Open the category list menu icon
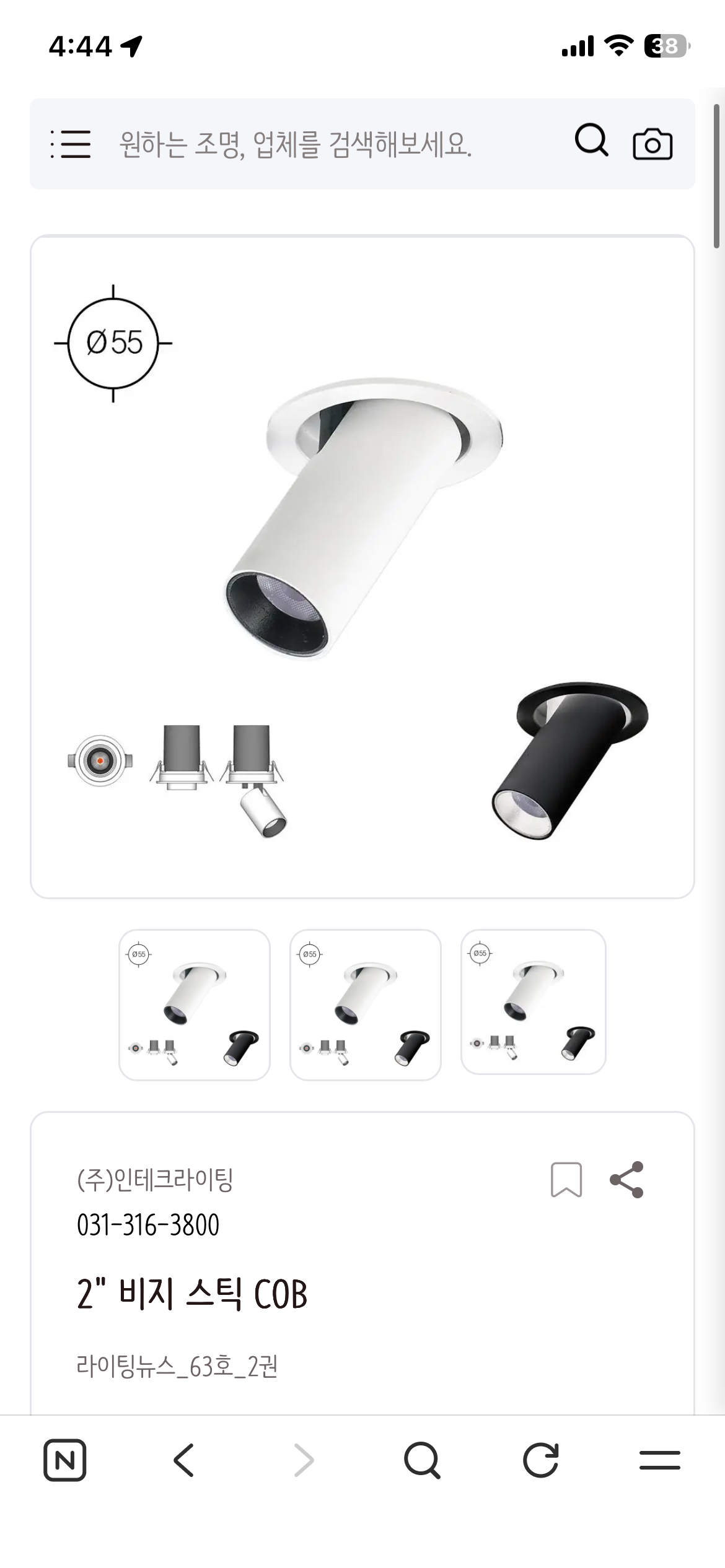The image size is (725, 1568). pos(71,144)
